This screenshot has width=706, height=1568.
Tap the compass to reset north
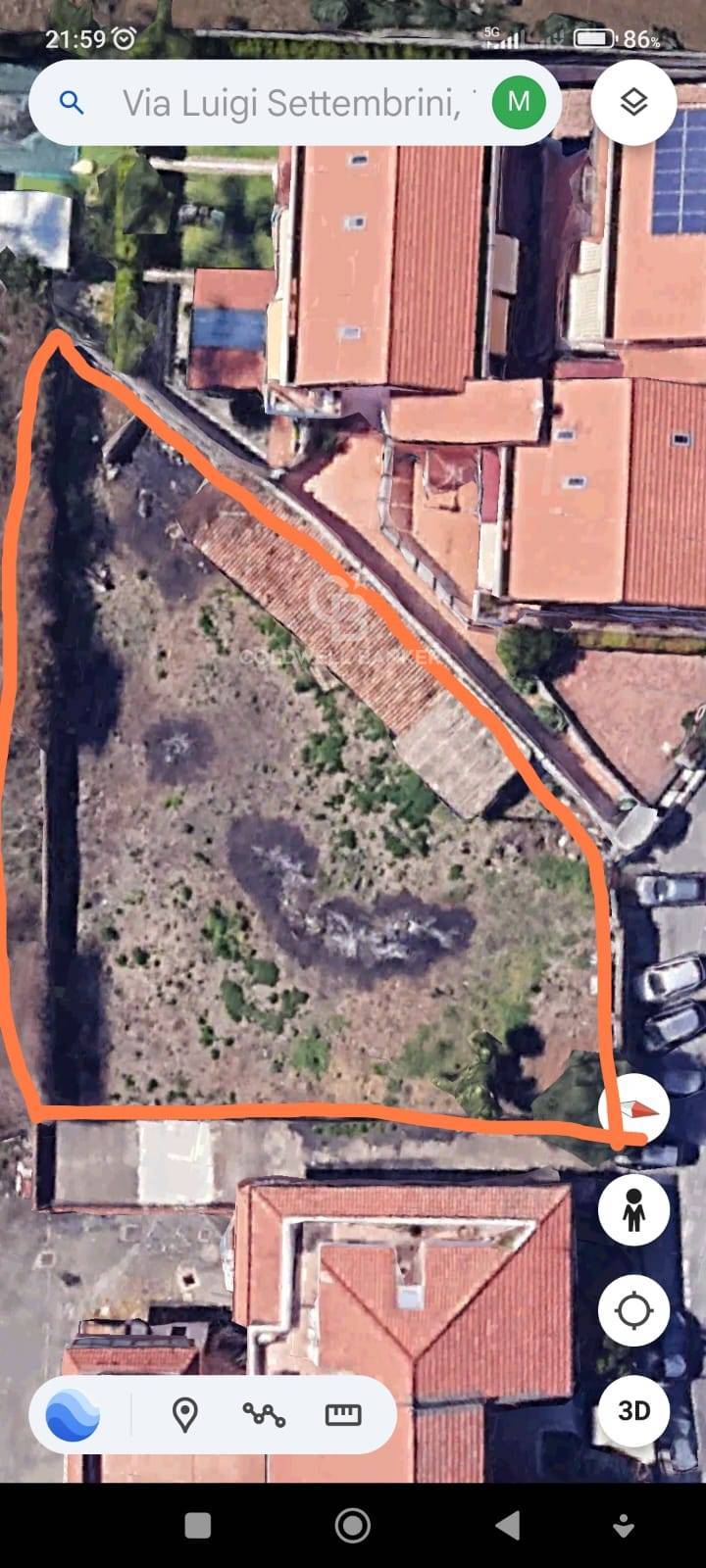click(634, 1110)
